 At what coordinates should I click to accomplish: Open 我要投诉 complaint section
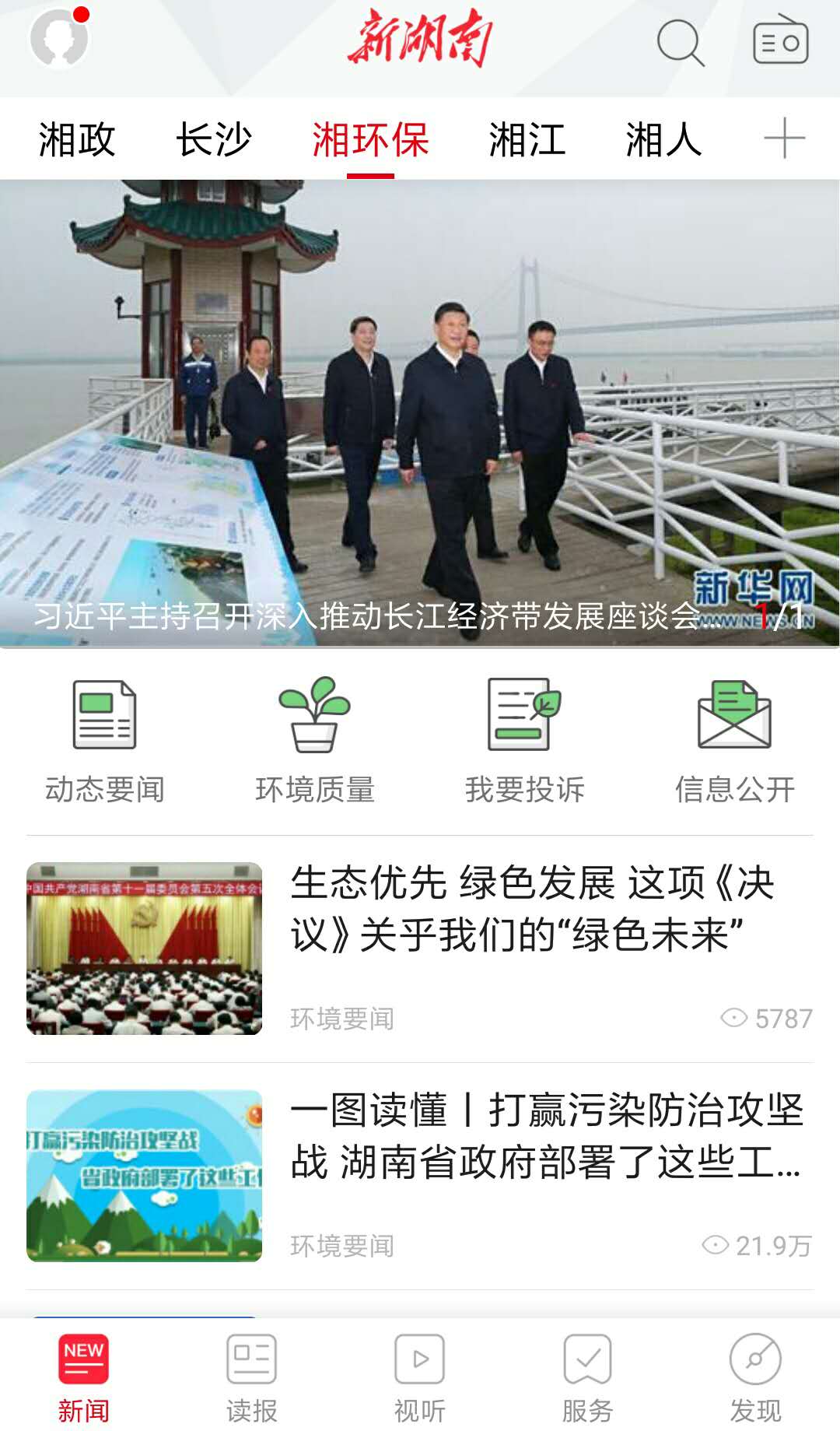[525, 739]
